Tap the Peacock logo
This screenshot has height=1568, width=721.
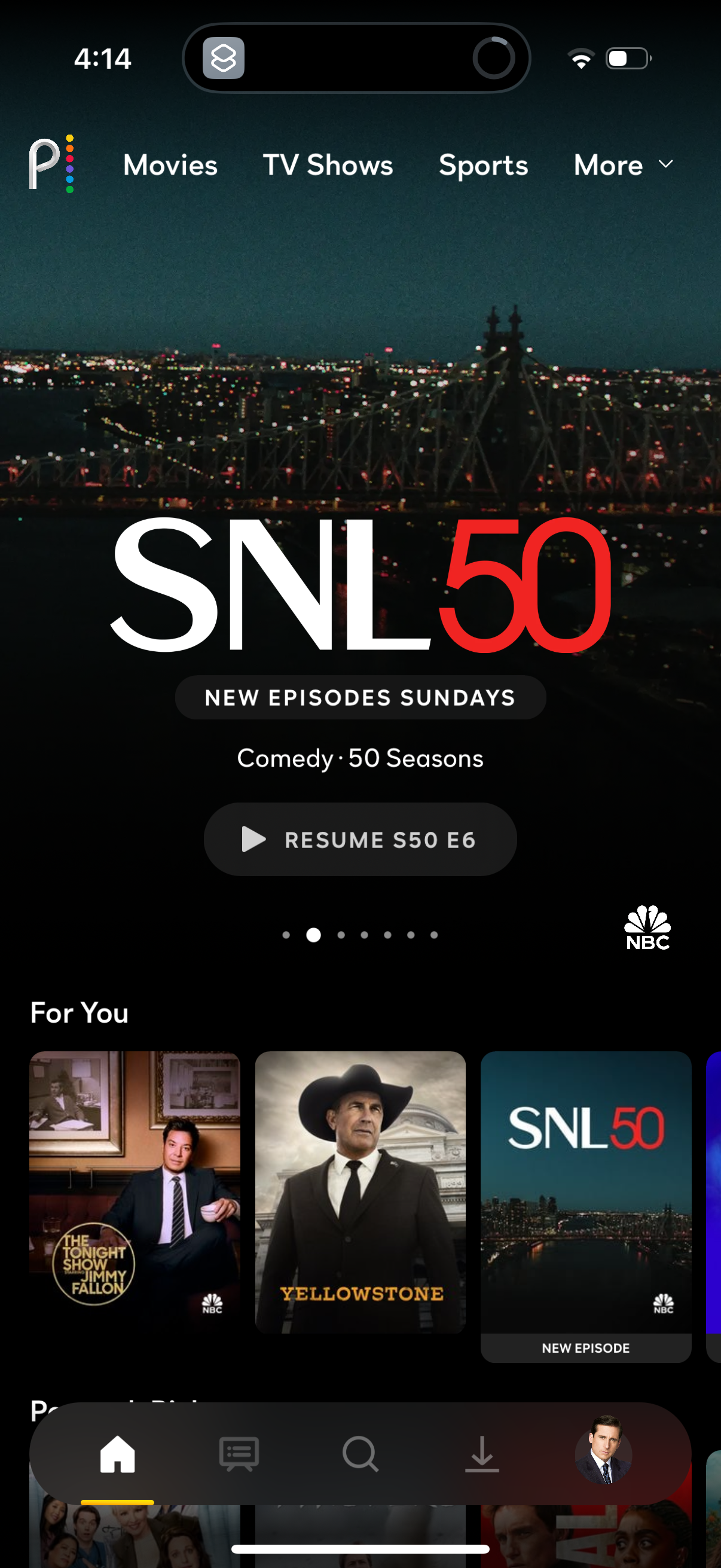pos(52,164)
